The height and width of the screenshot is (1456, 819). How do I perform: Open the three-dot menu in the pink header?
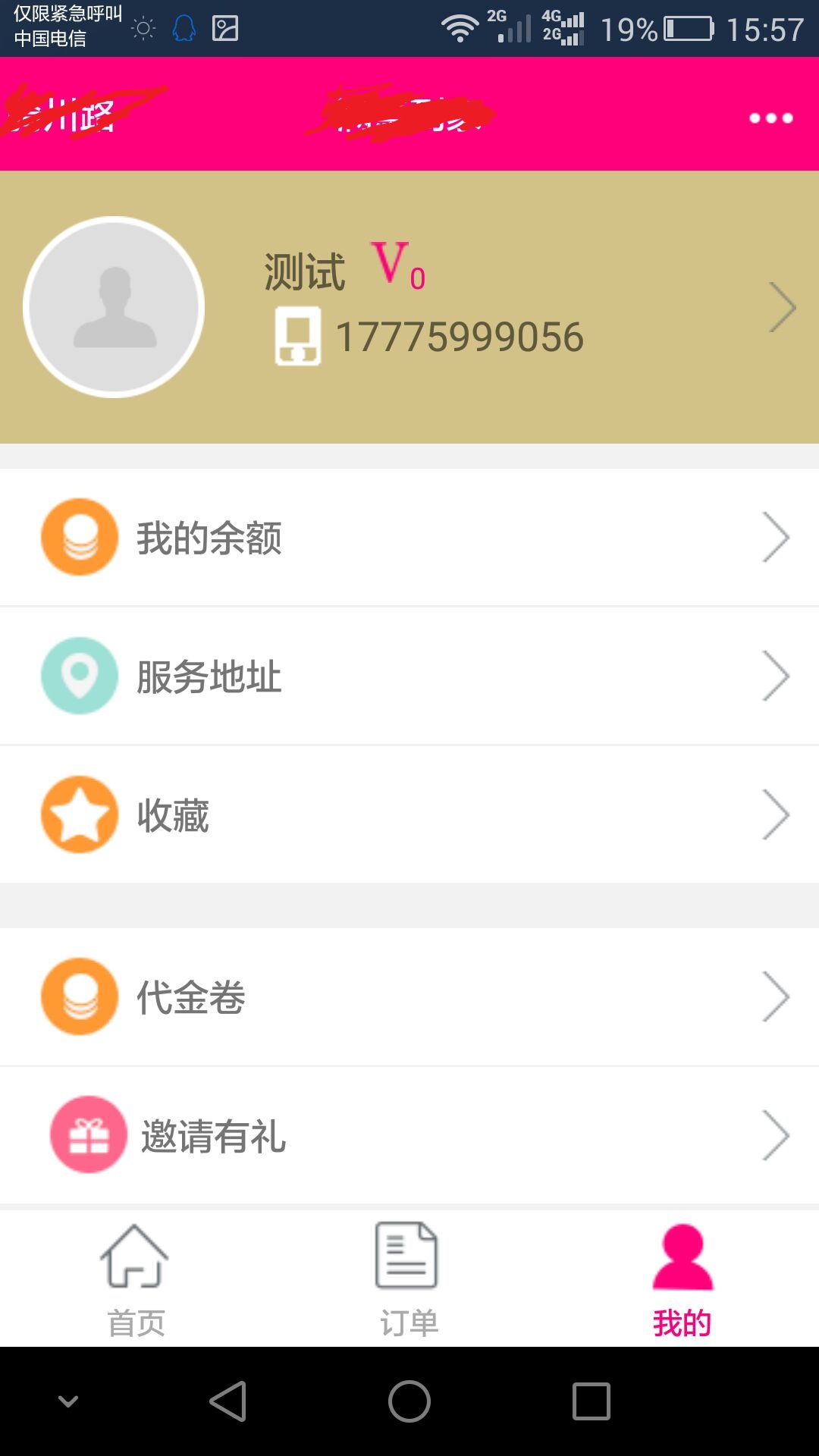point(770,118)
